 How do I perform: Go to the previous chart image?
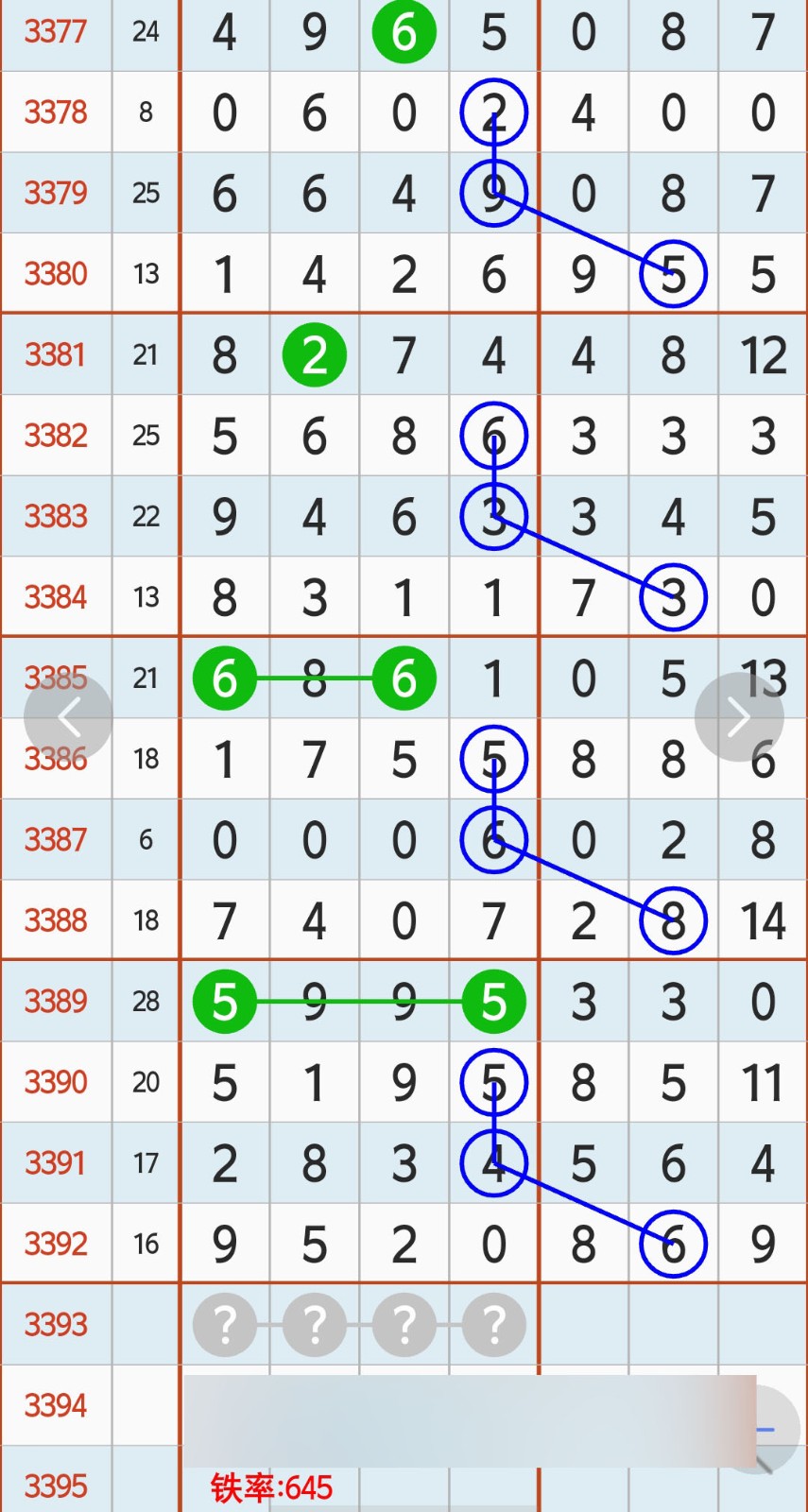[68, 717]
